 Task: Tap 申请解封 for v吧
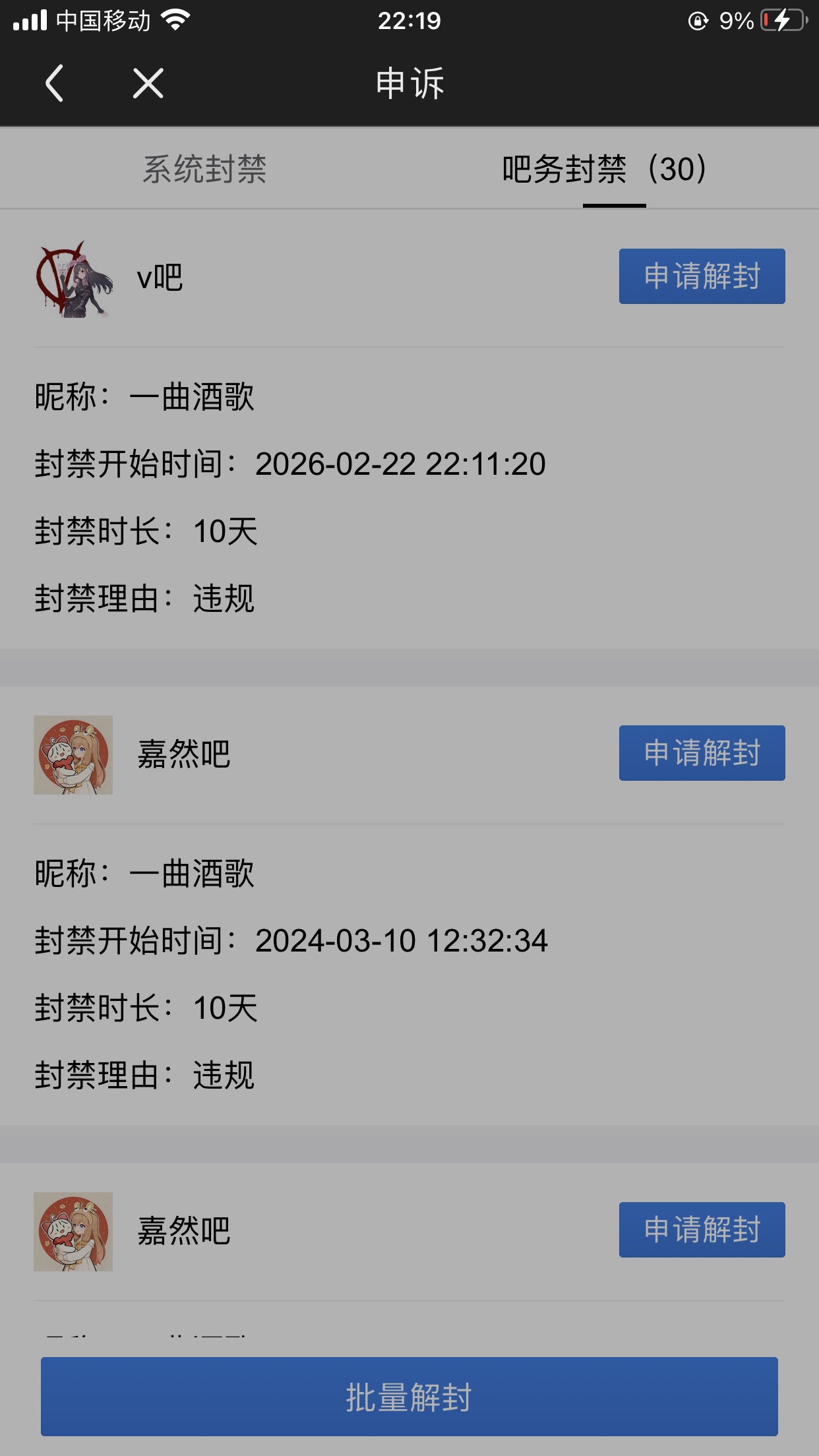click(702, 276)
